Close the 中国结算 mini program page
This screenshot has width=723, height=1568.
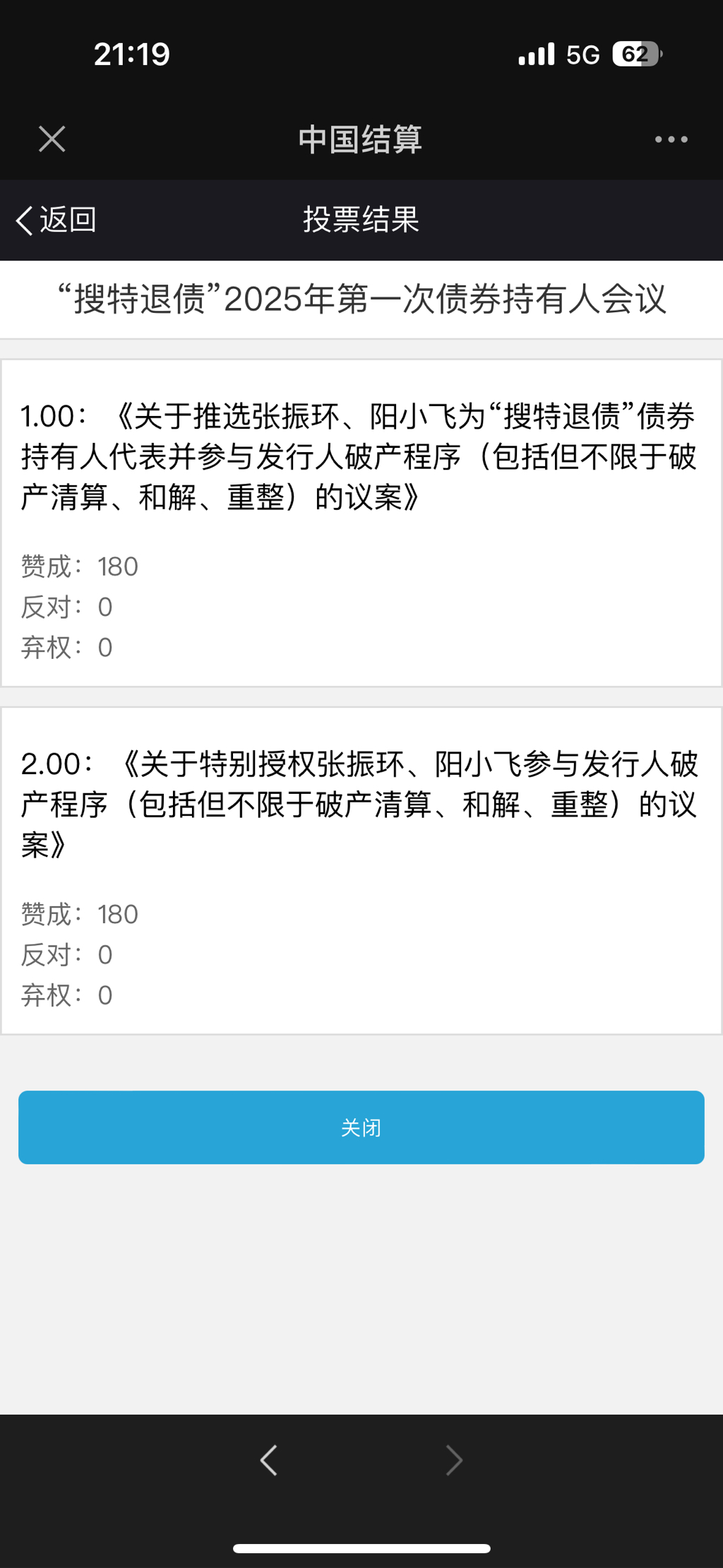click(x=52, y=139)
